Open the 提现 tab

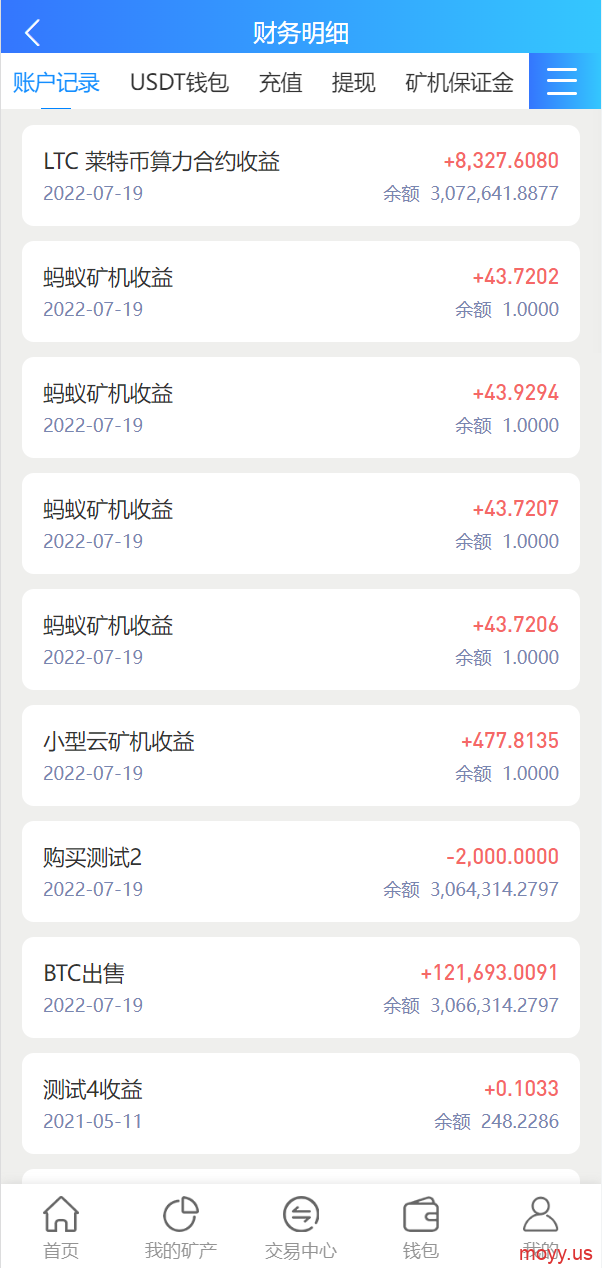tap(354, 82)
